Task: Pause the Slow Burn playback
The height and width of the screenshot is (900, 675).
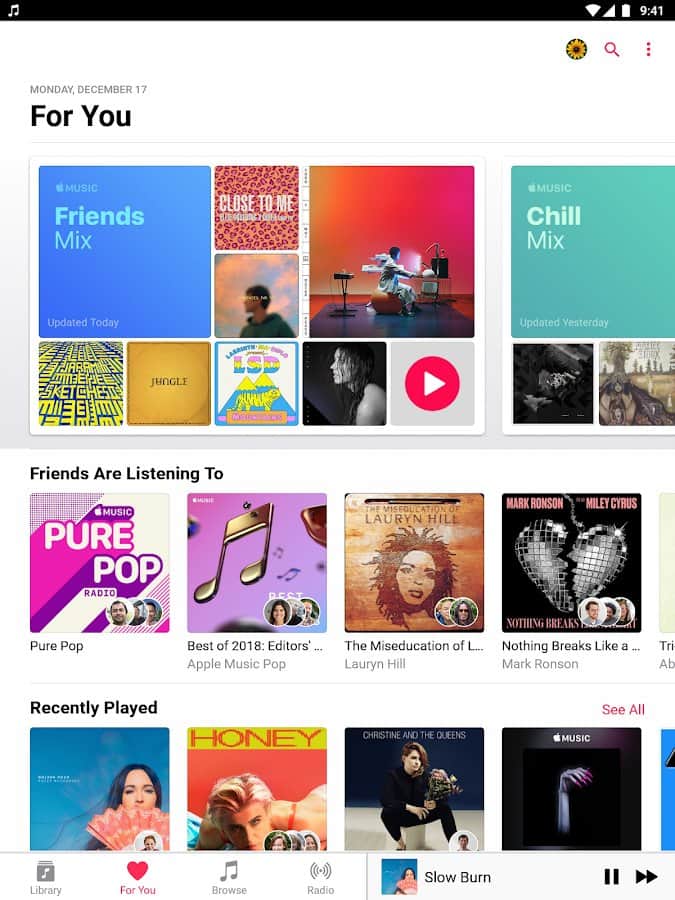Action: tap(611, 877)
